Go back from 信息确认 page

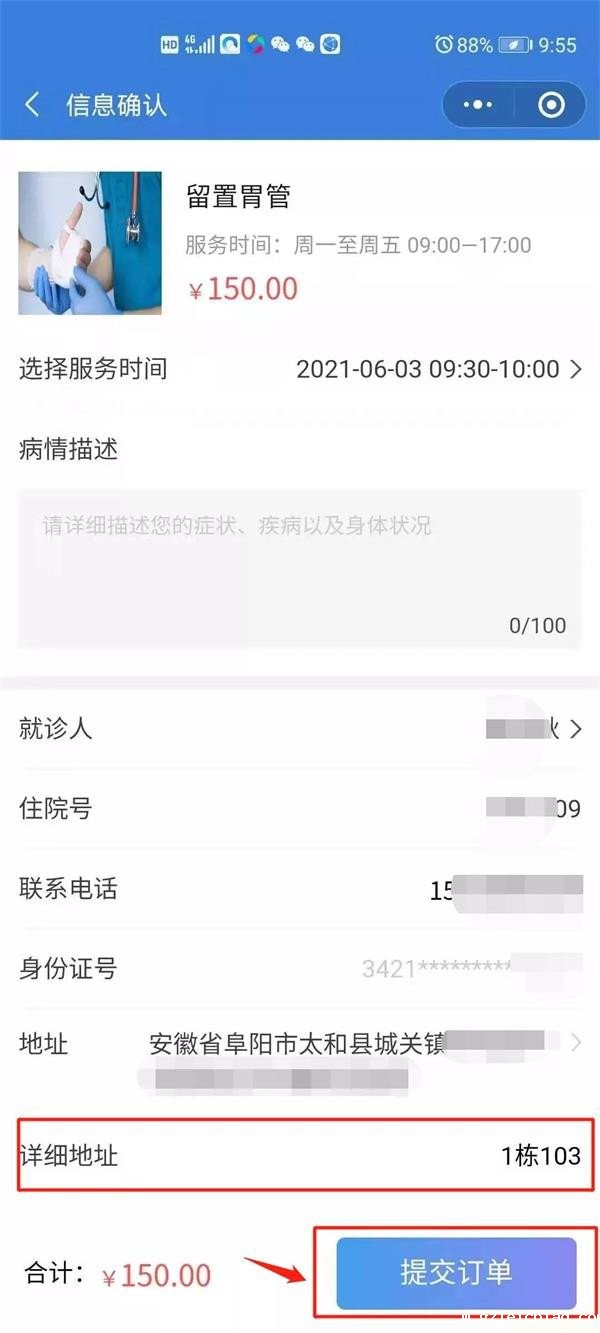click(x=33, y=105)
